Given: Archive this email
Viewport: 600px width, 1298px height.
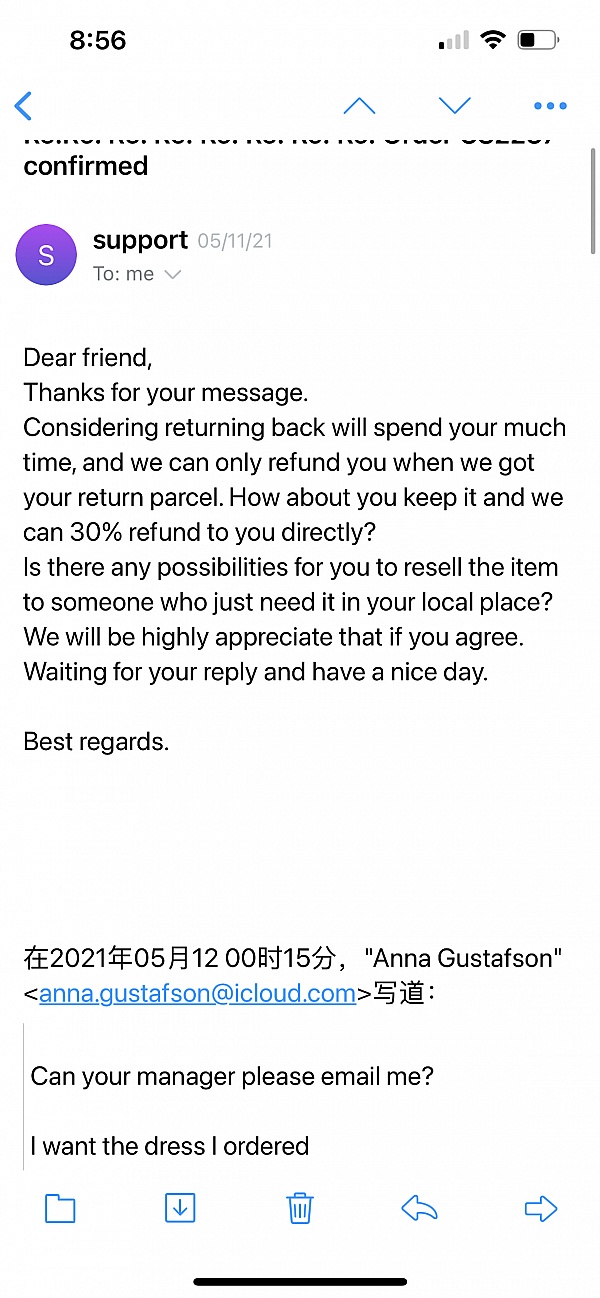Looking at the screenshot, I should [180, 1208].
